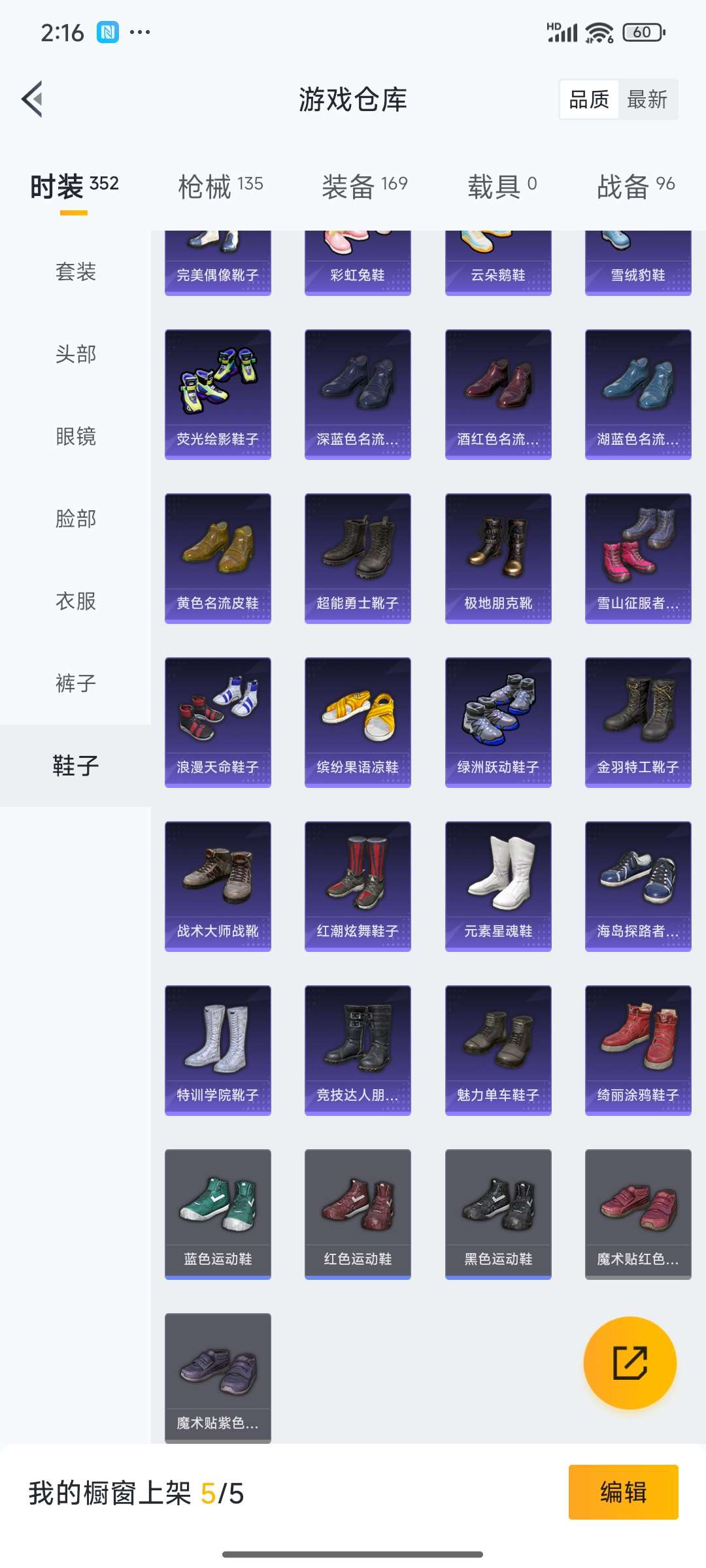
Task: Switch to the 枪械 tab
Action: [220, 186]
